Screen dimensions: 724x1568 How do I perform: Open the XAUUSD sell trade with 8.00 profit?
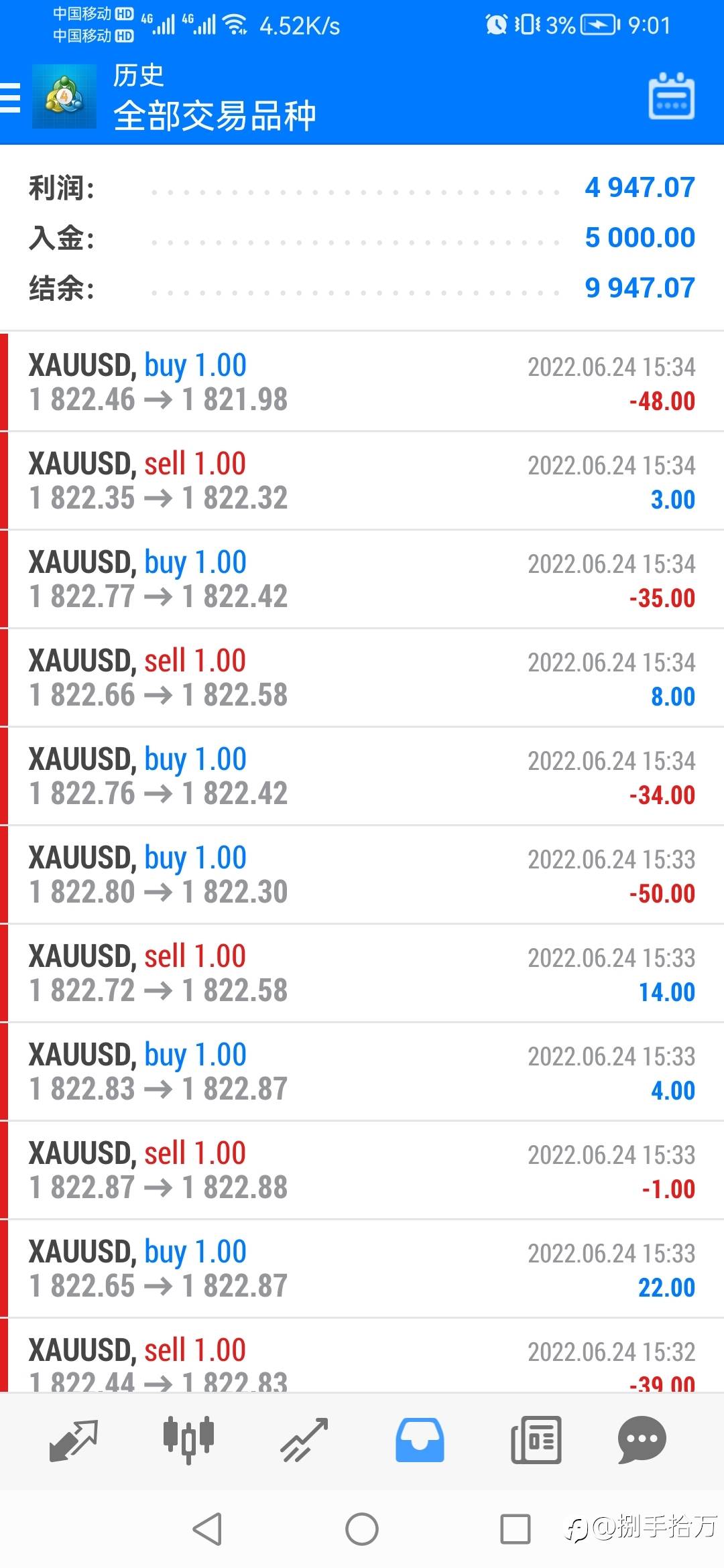click(x=362, y=677)
